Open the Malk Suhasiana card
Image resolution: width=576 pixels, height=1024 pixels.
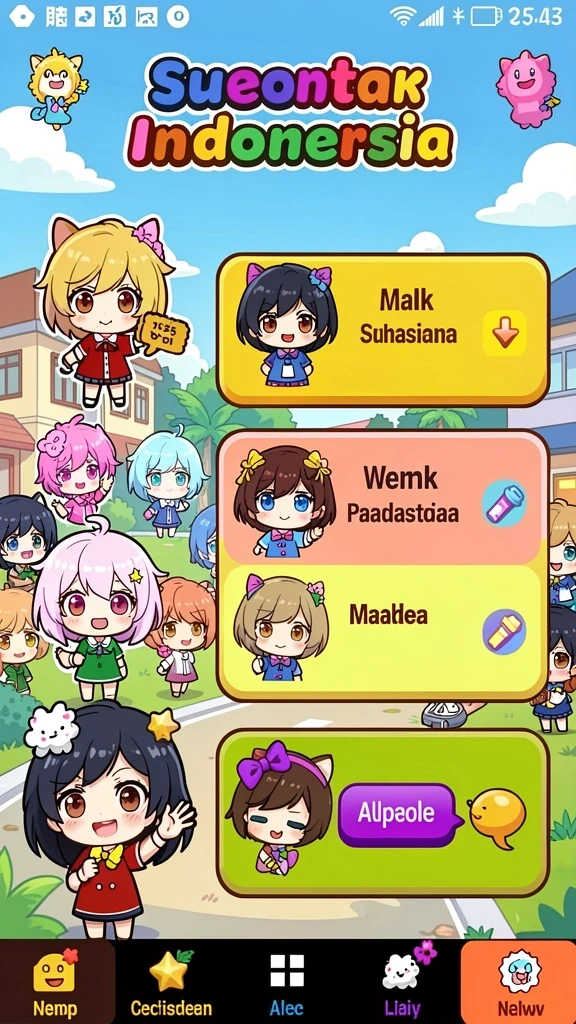383,330
